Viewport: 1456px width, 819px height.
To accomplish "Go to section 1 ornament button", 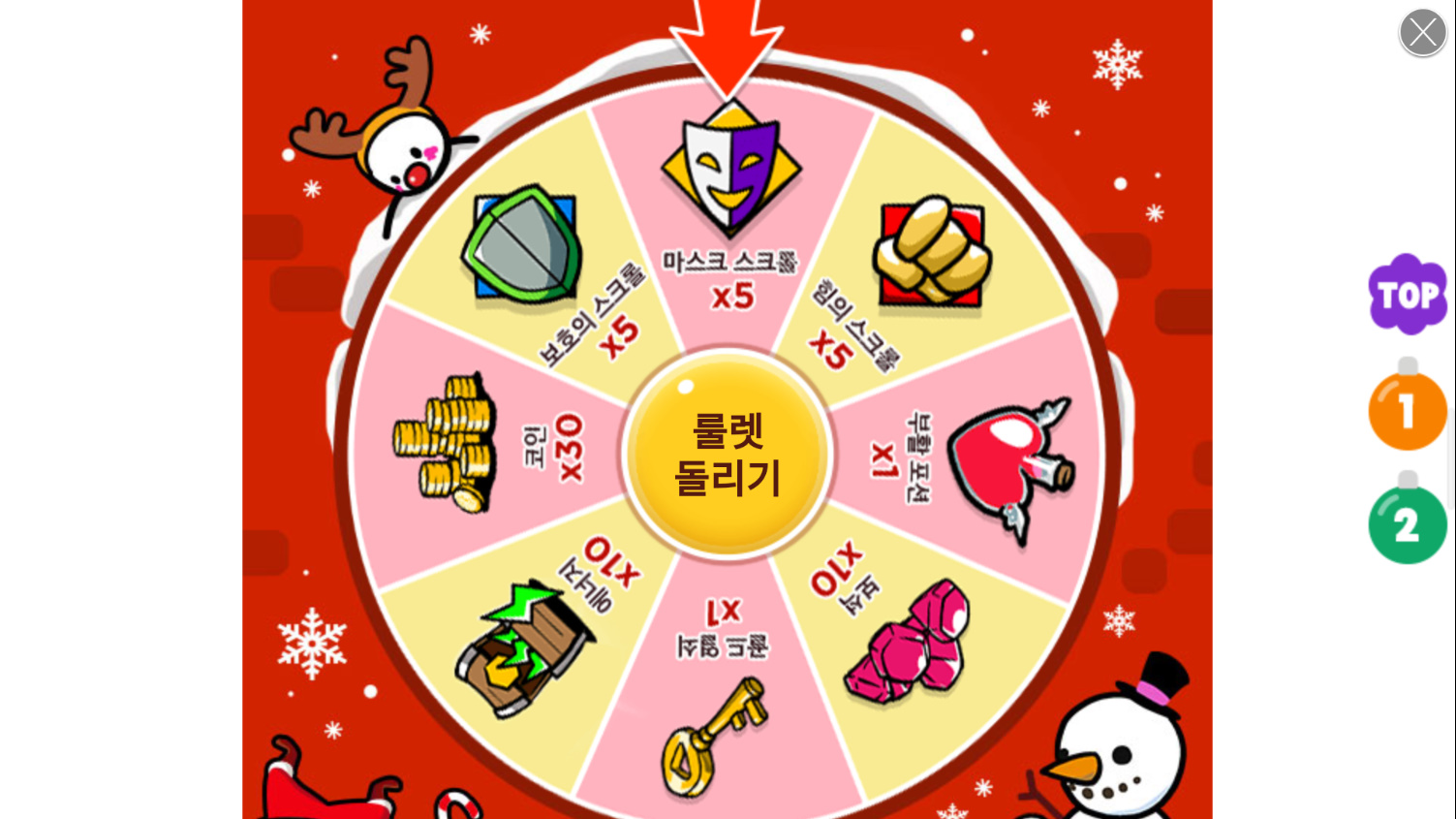I will point(1408,412).
